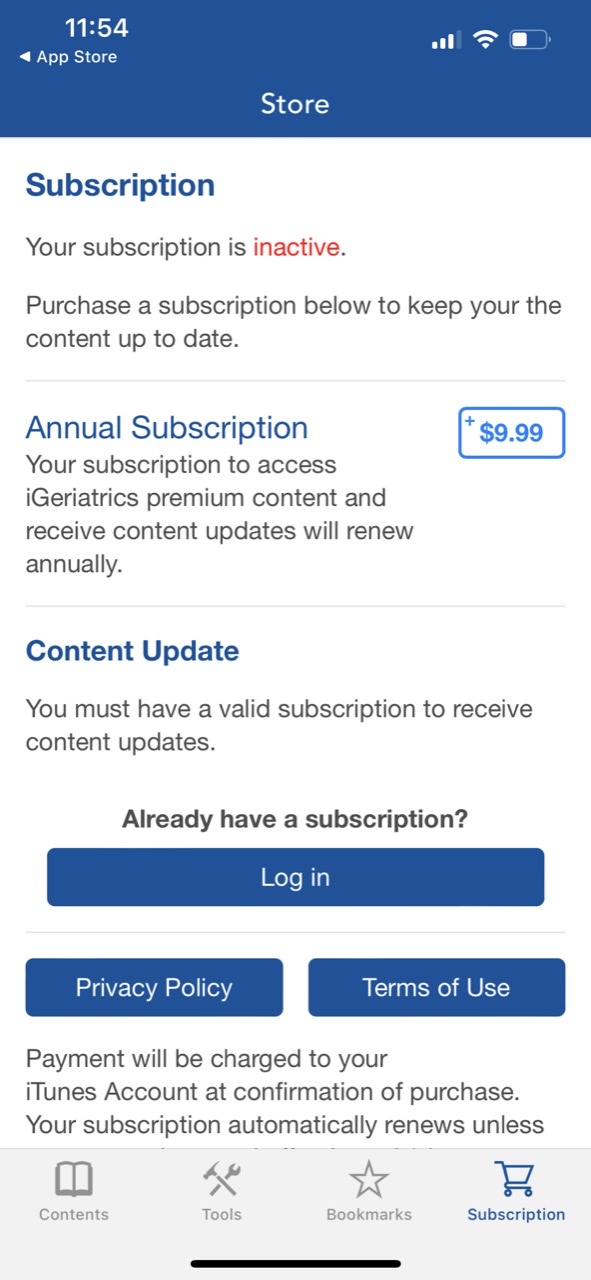
Task: View the Terms of Use
Action: point(436,987)
